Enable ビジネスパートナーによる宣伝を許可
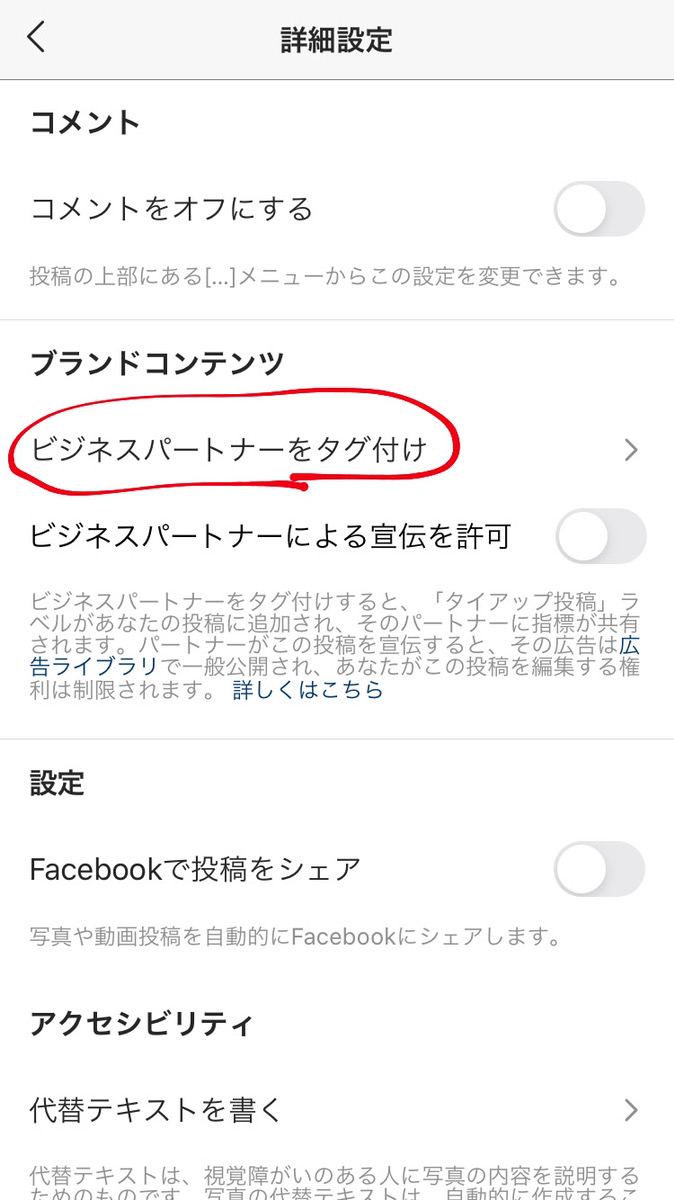This screenshot has height=1200, width=674. 600,537
